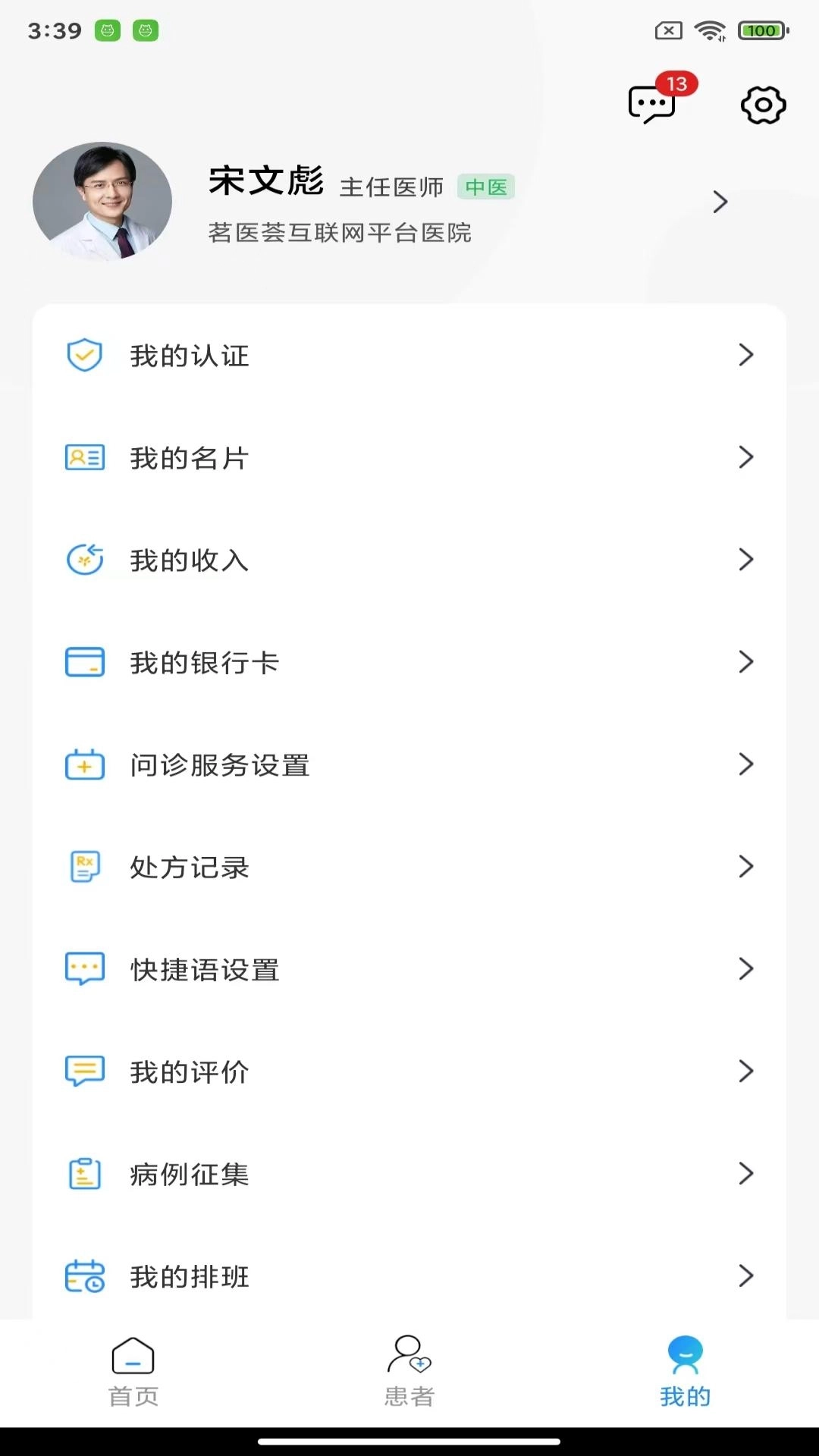Open the settings gear icon
The width and height of the screenshot is (819, 1456).
(x=762, y=105)
